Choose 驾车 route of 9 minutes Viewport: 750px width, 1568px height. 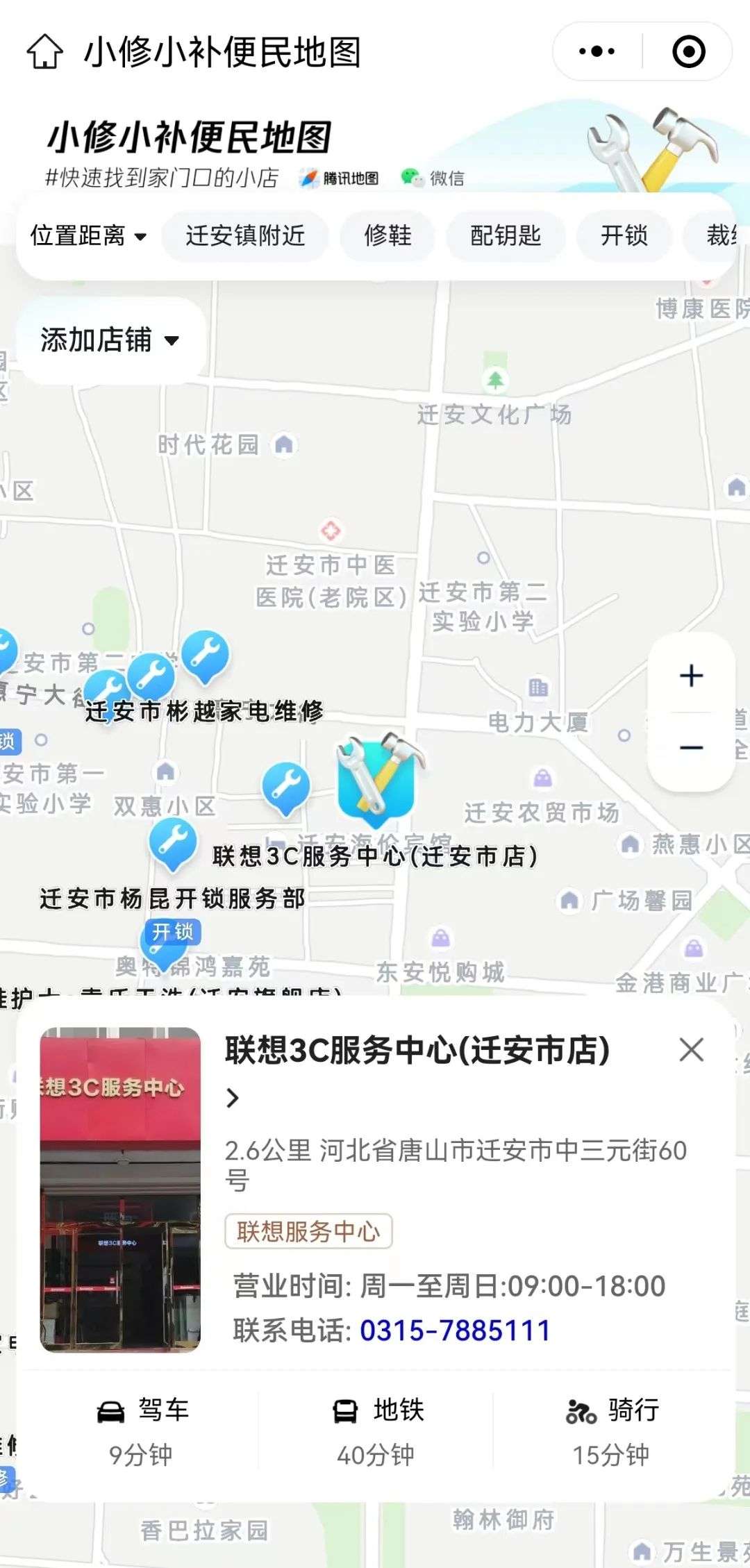click(142, 1433)
